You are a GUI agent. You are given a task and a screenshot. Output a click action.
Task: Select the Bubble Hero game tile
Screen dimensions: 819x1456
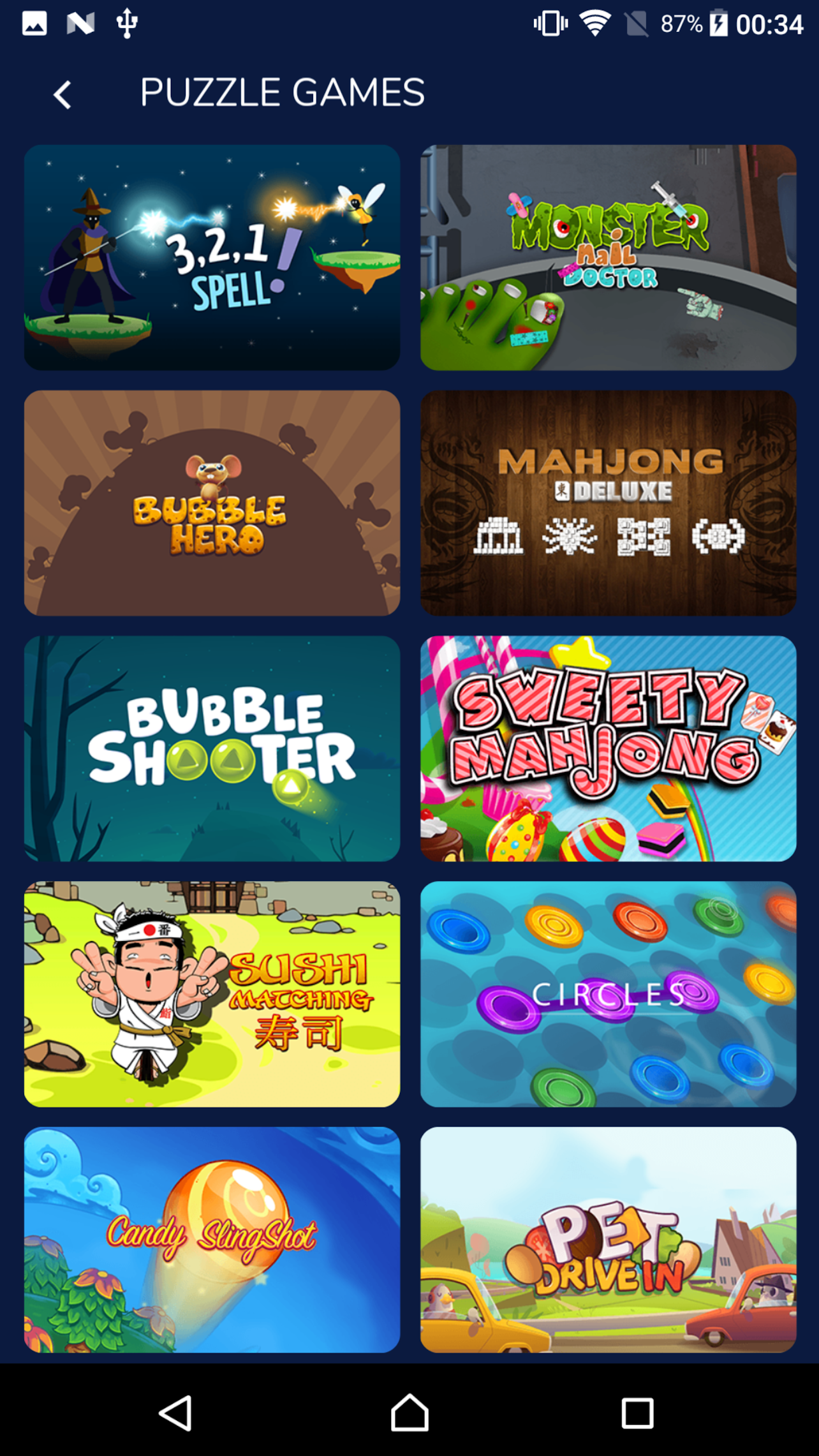click(212, 503)
